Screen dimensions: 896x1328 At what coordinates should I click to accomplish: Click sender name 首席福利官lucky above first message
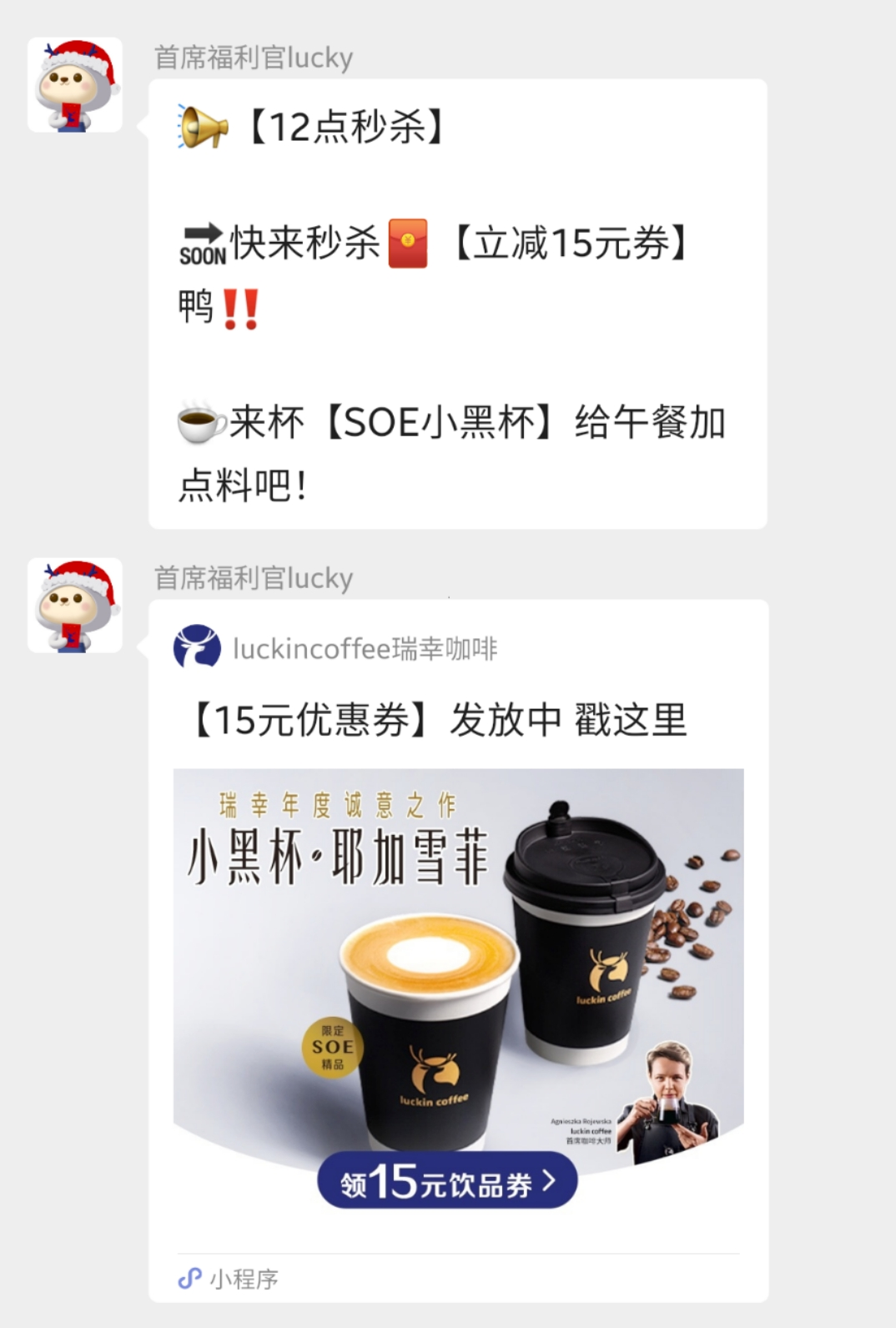tap(252, 58)
